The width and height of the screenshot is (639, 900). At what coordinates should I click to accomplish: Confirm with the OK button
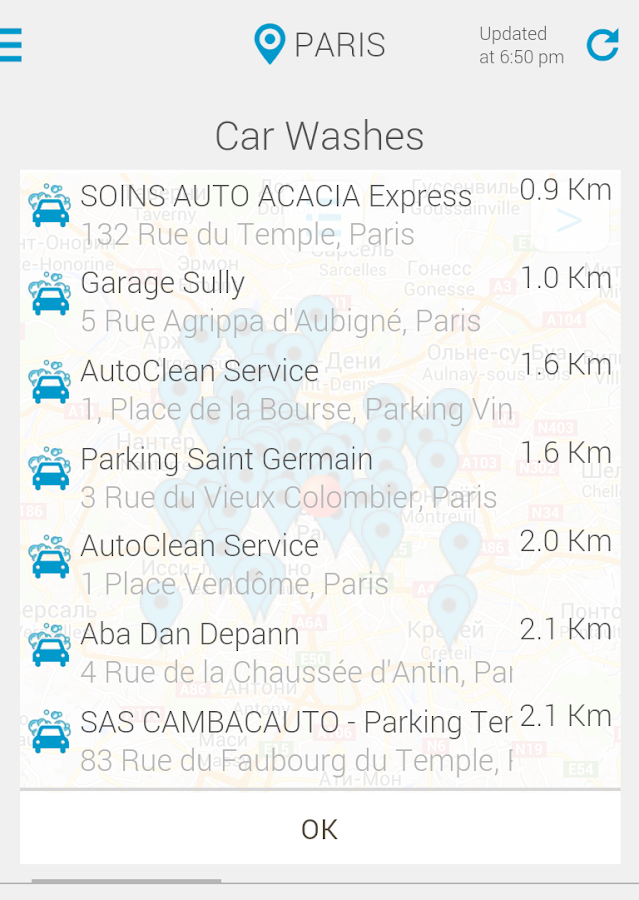click(x=320, y=829)
